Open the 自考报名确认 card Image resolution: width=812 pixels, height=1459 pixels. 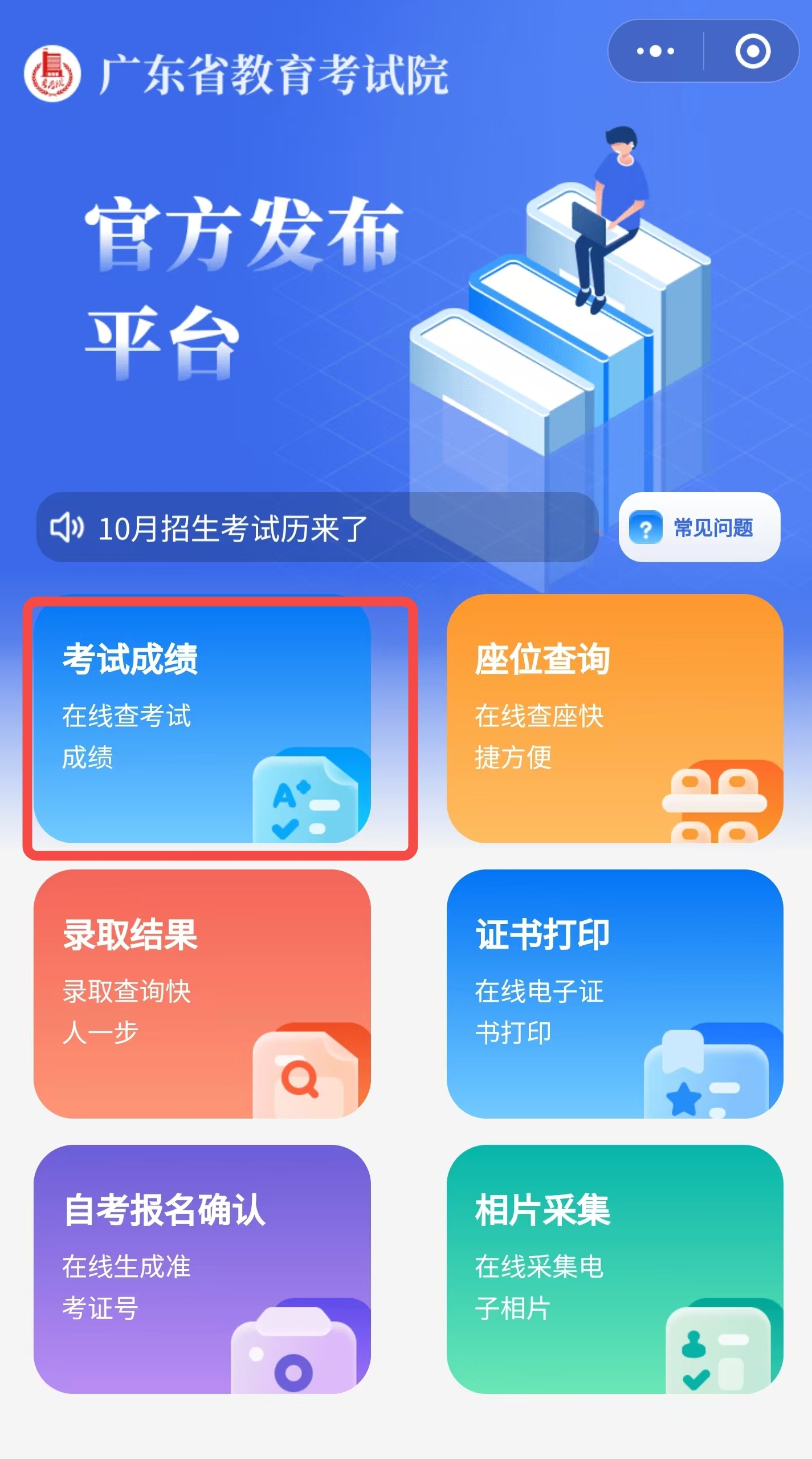(202, 1270)
